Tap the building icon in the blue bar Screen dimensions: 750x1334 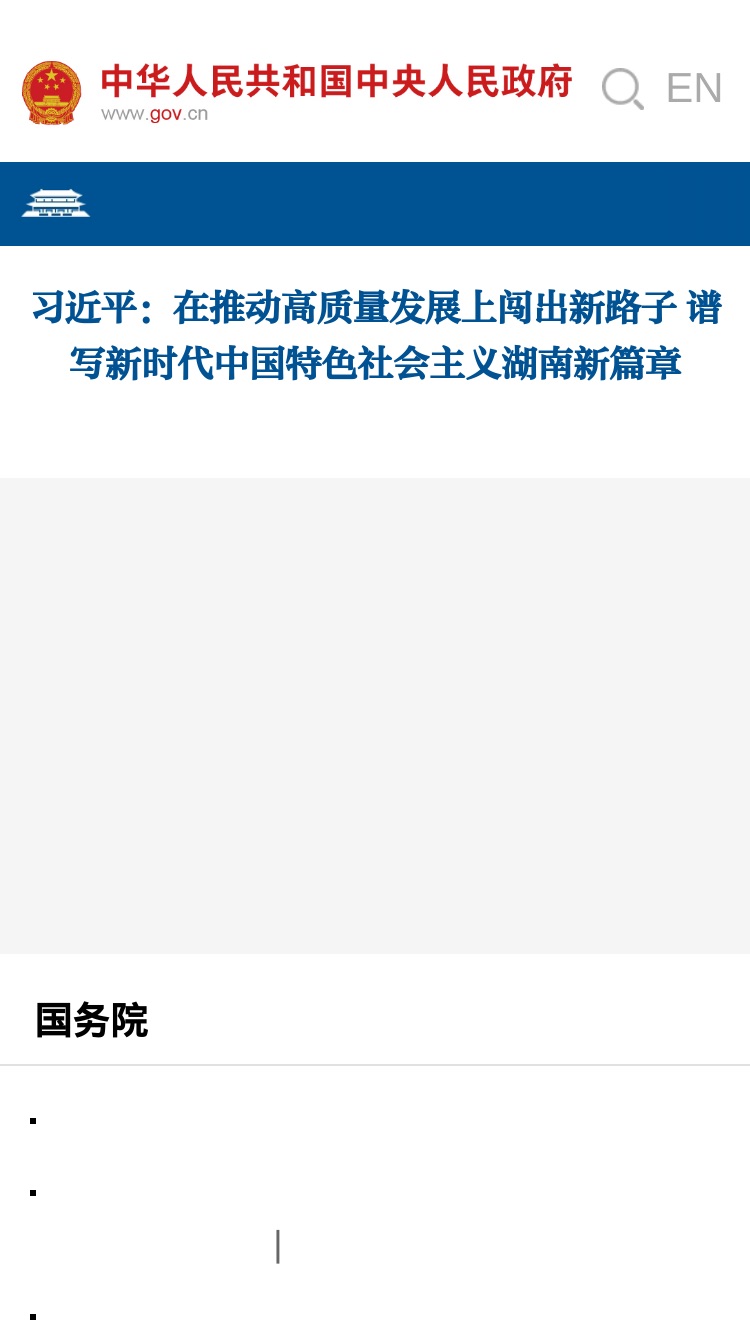click(x=56, y=203)
